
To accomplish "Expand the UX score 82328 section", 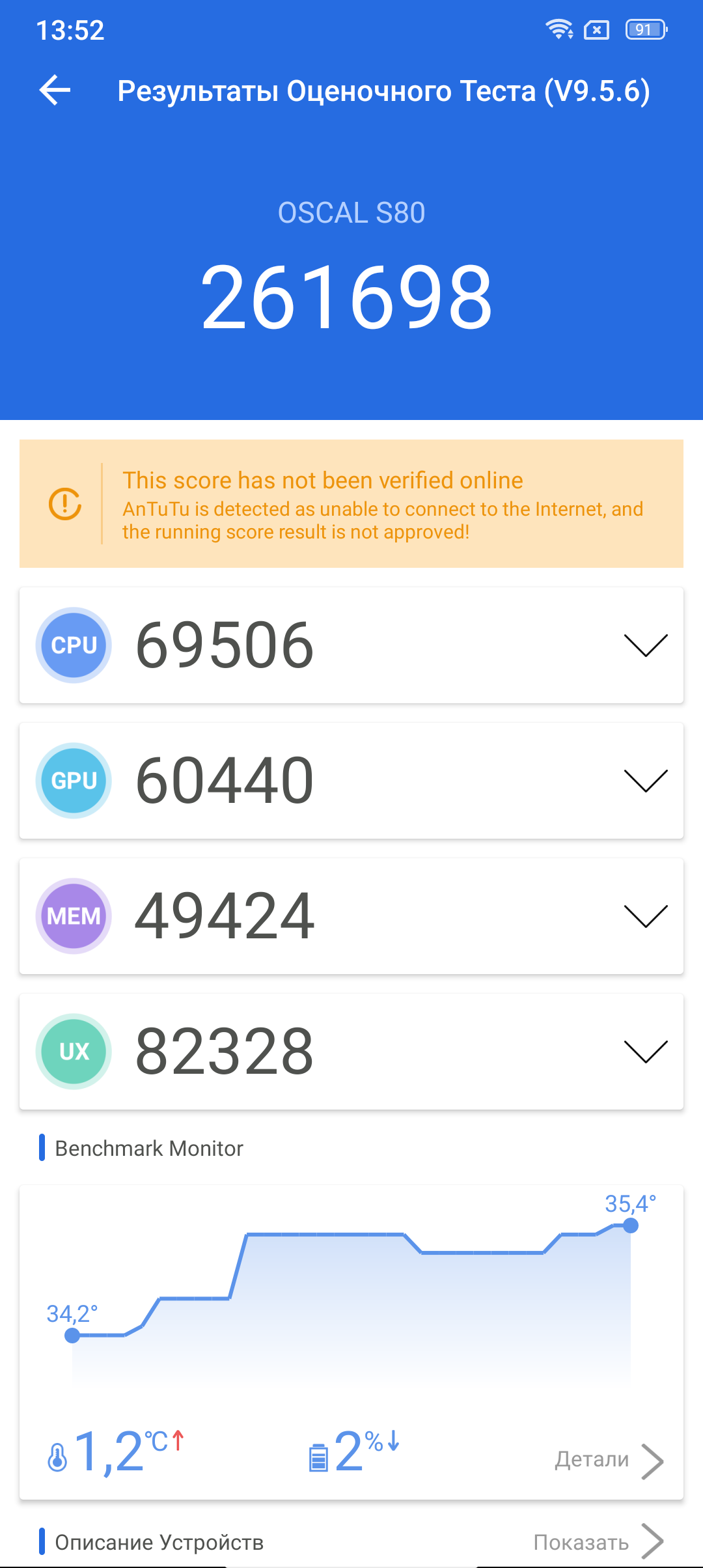I will click(351, 1052).
